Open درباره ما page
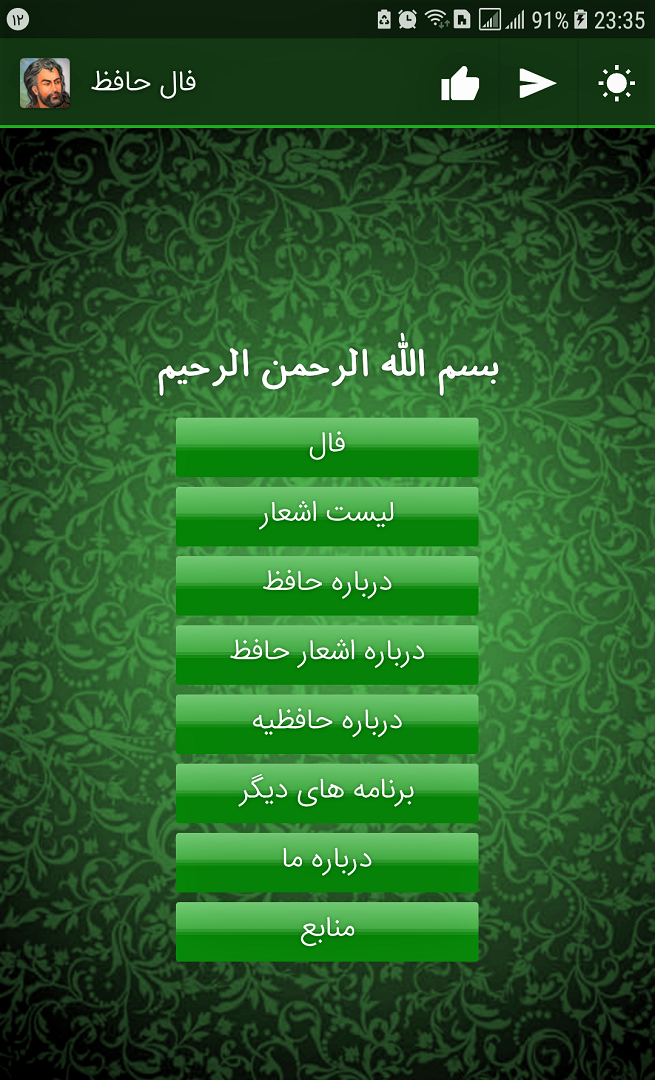Viewport: 655px width, 1080px height. tap(327, 862)
